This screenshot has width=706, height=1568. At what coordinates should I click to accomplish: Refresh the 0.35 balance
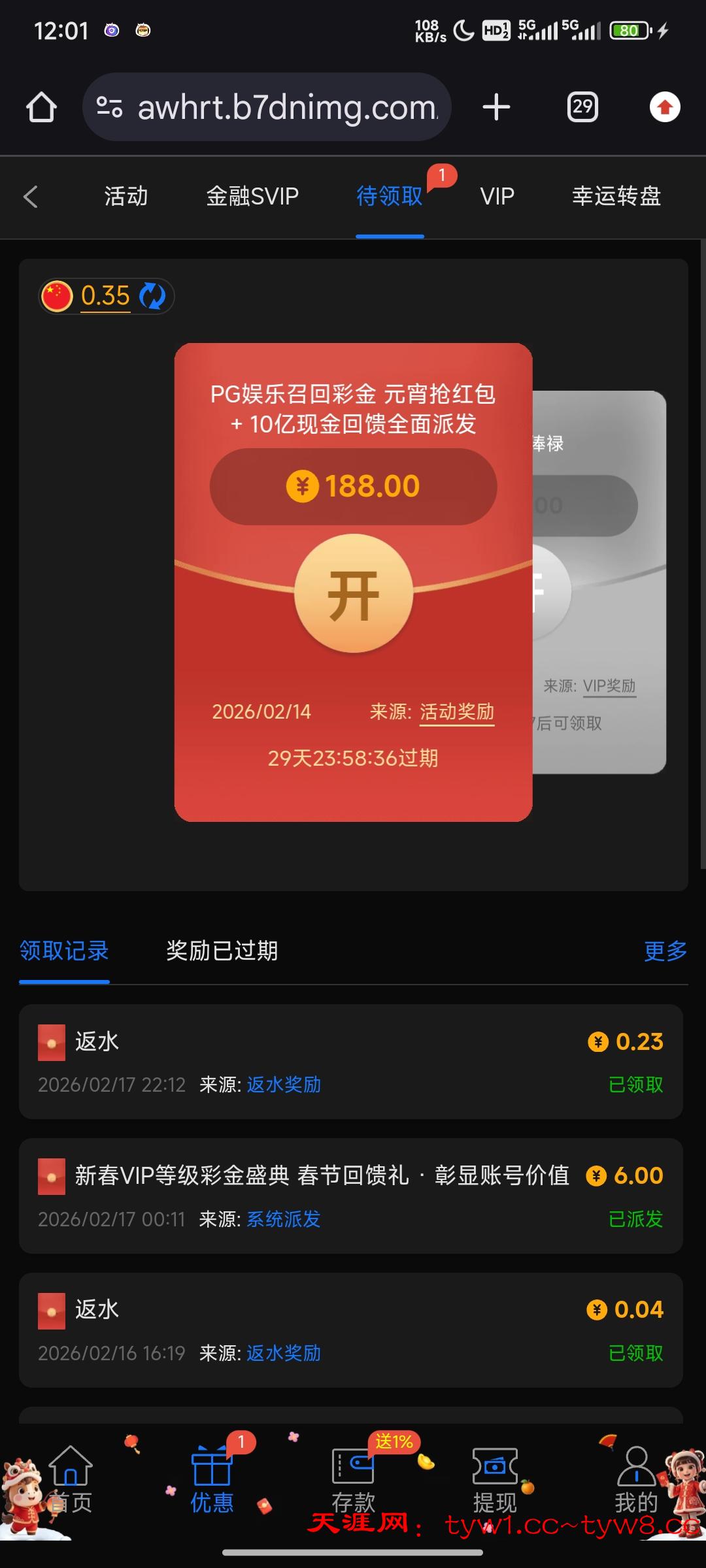click(x=154, y=296)
